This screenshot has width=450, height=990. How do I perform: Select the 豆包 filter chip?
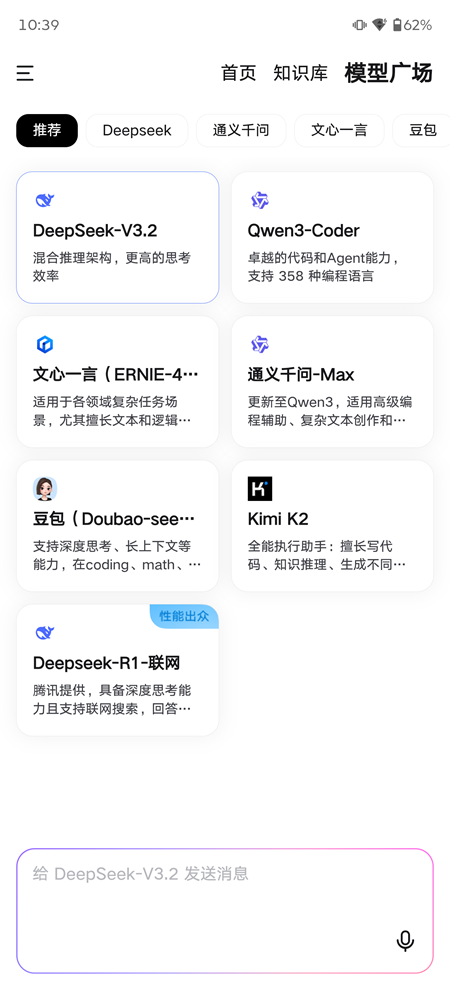coord(422,131)
